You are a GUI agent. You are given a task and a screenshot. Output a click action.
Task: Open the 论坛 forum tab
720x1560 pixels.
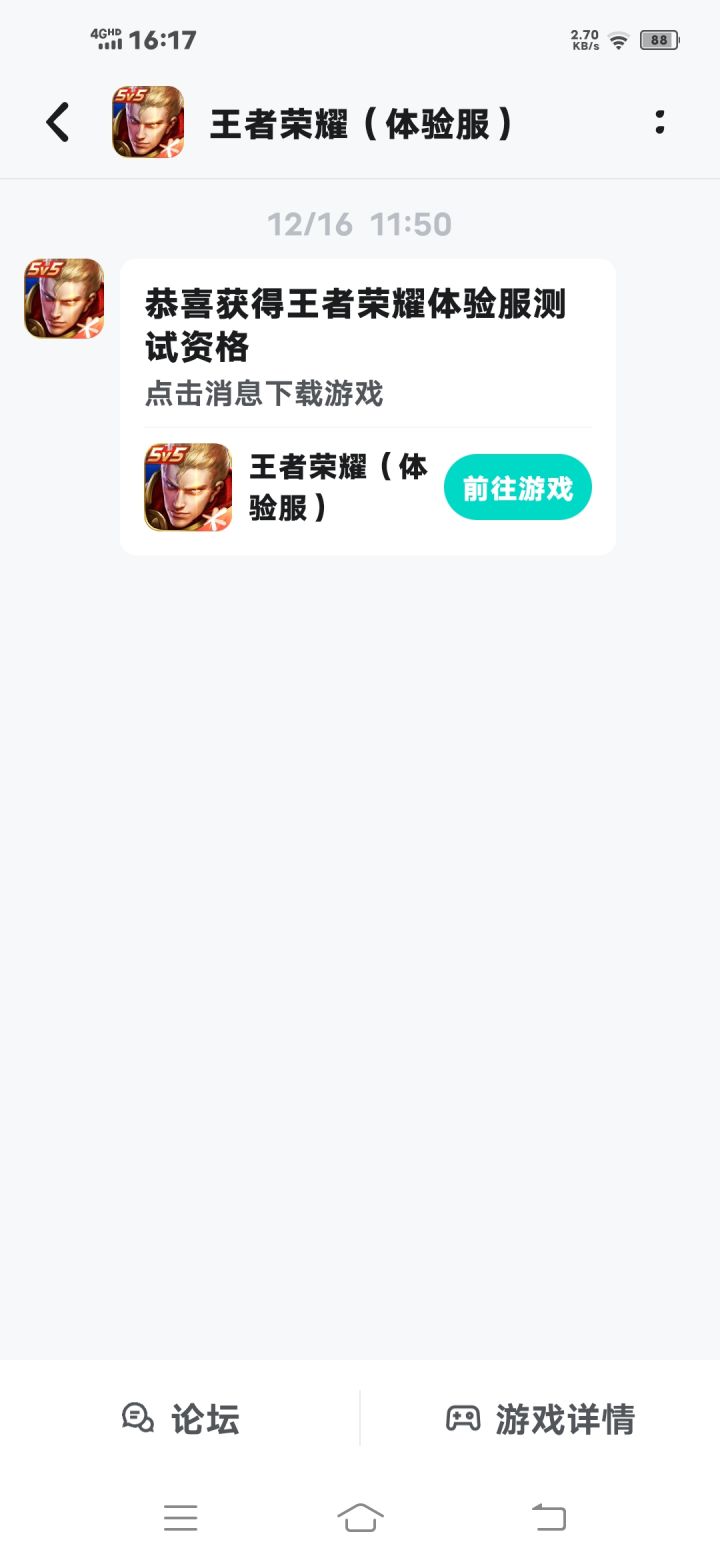[181, 1418]
